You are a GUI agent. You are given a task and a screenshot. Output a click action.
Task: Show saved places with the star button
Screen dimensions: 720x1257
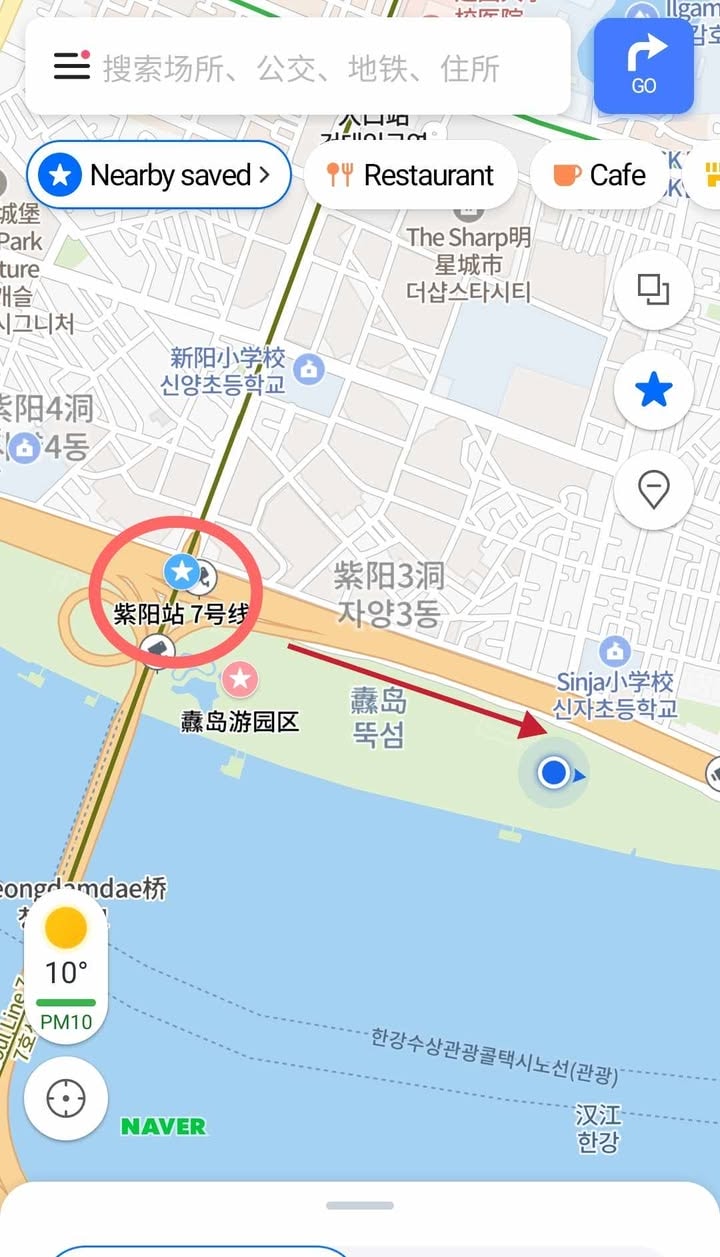(653, 391)
